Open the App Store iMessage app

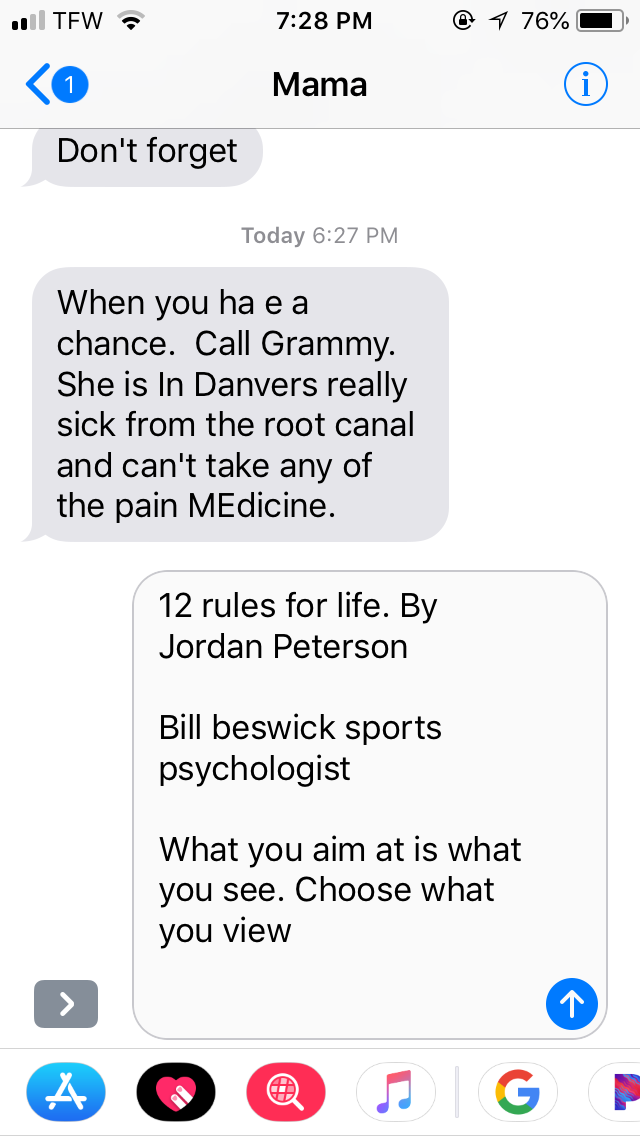[66, 1090]
